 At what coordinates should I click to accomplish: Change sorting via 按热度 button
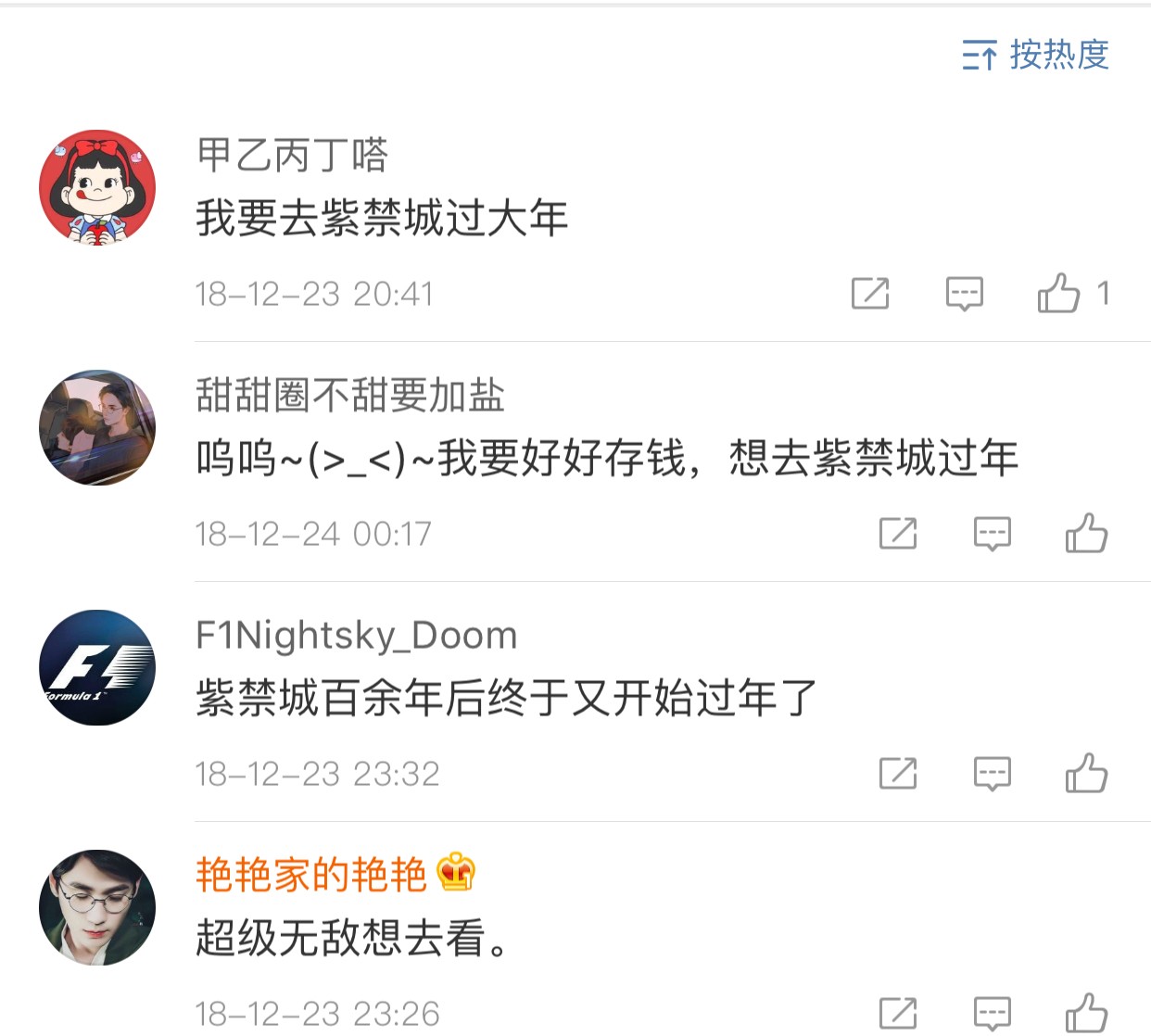click(x=1035, y=55)
